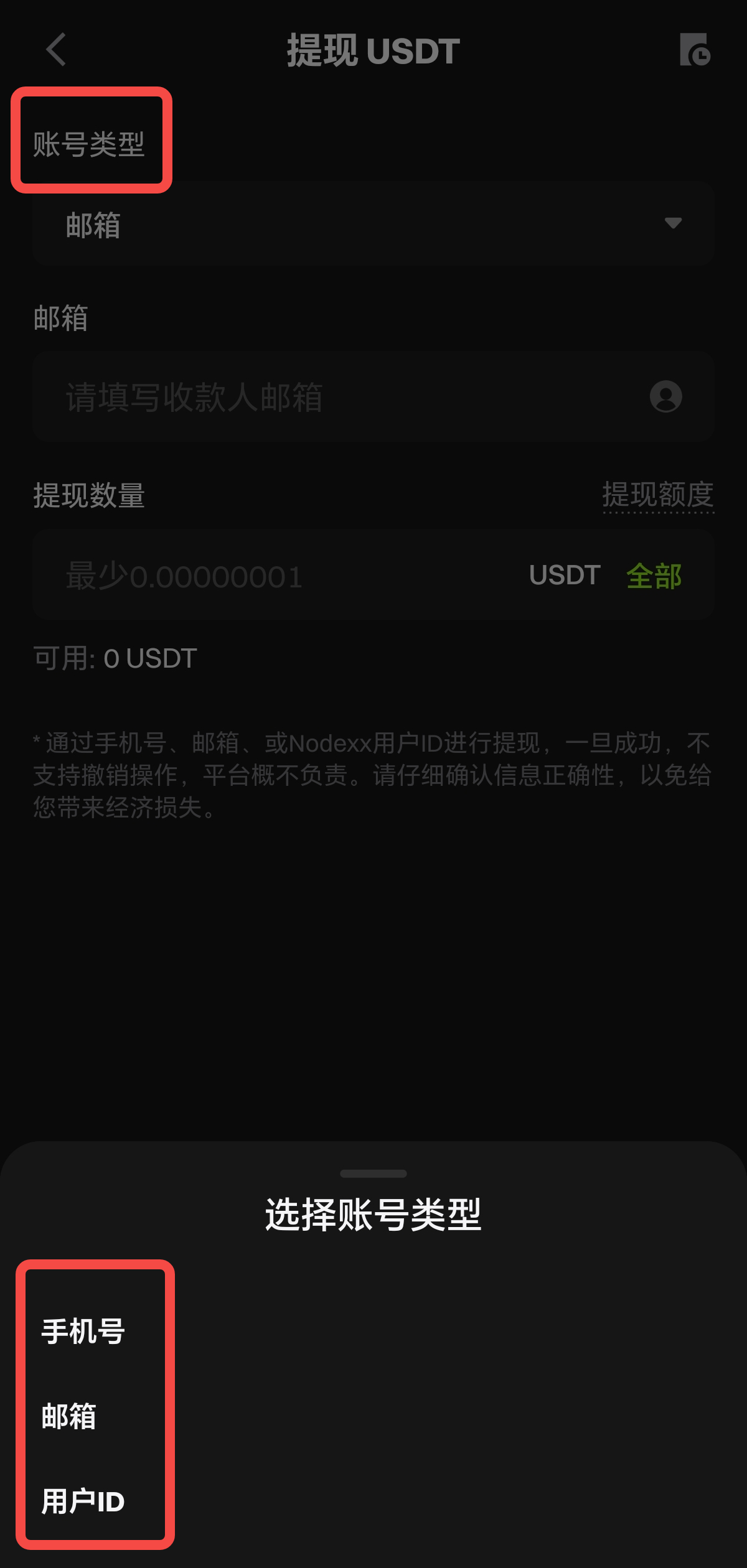Go back using the top-left arrow
Screen dimensions: 747x1568
[56, 50]
